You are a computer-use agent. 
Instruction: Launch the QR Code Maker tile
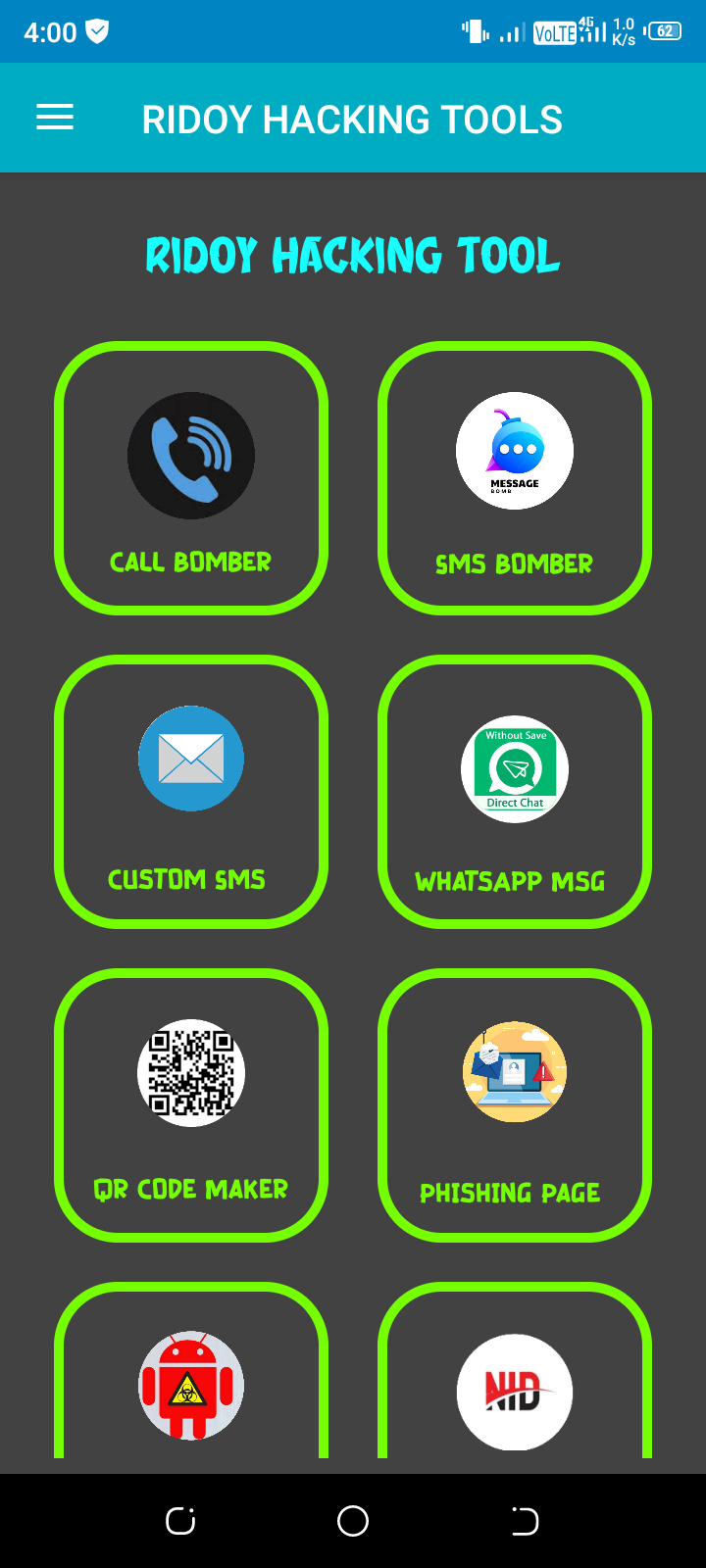point(191,1105)
